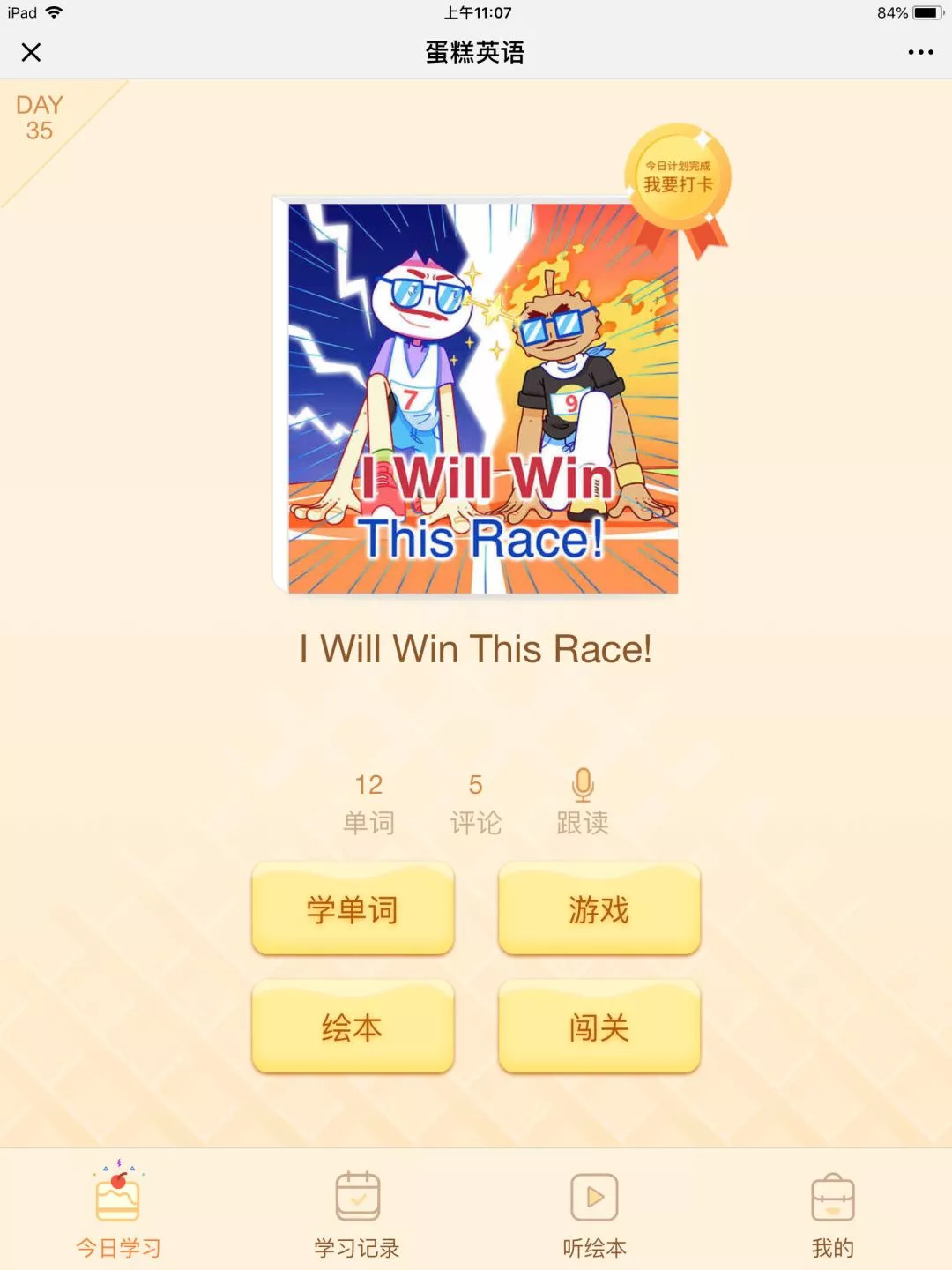View the 12 单词 word list

(x=368, y=803)
